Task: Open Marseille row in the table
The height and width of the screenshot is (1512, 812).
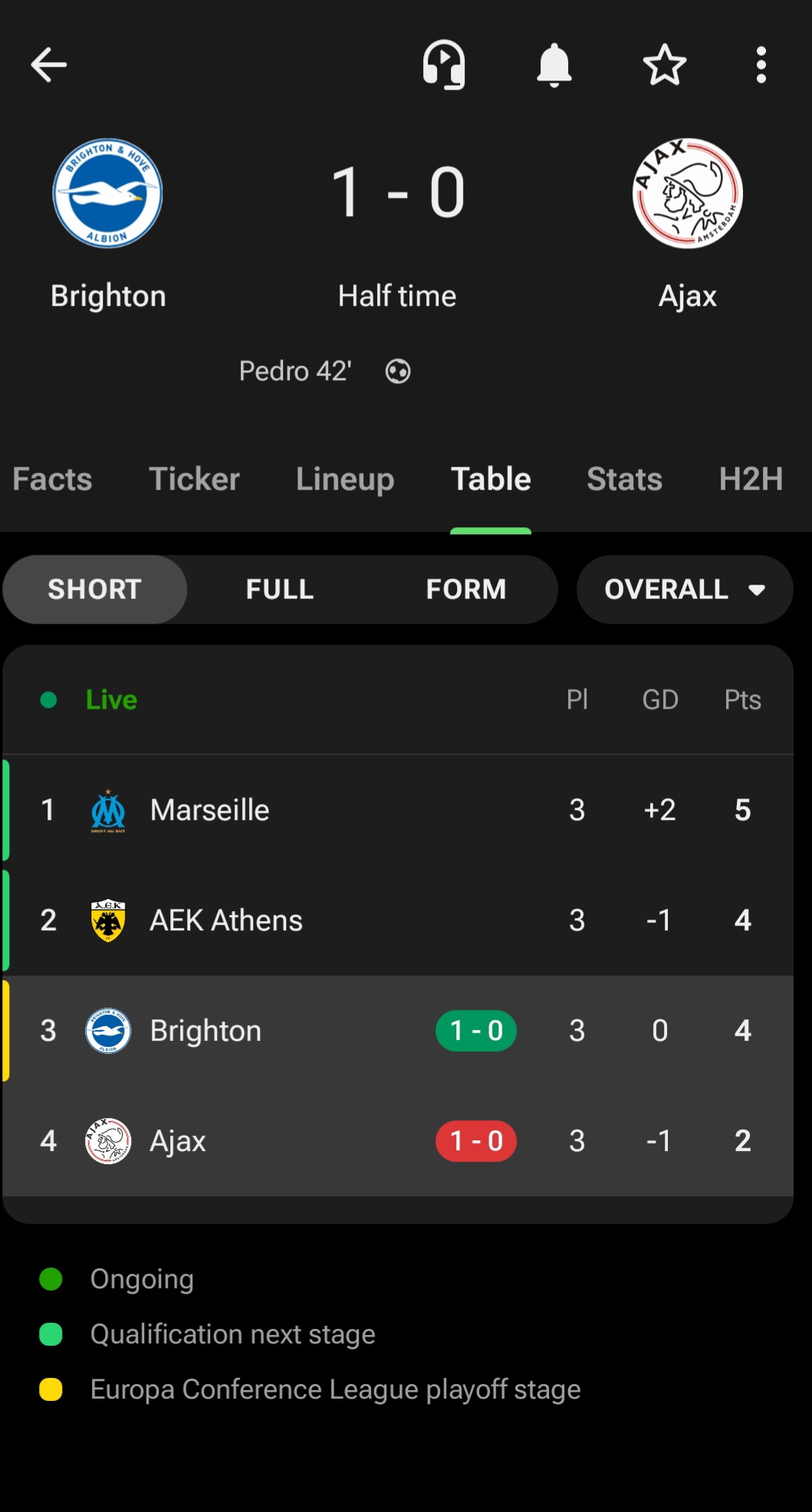Action: tap(398, 810)
